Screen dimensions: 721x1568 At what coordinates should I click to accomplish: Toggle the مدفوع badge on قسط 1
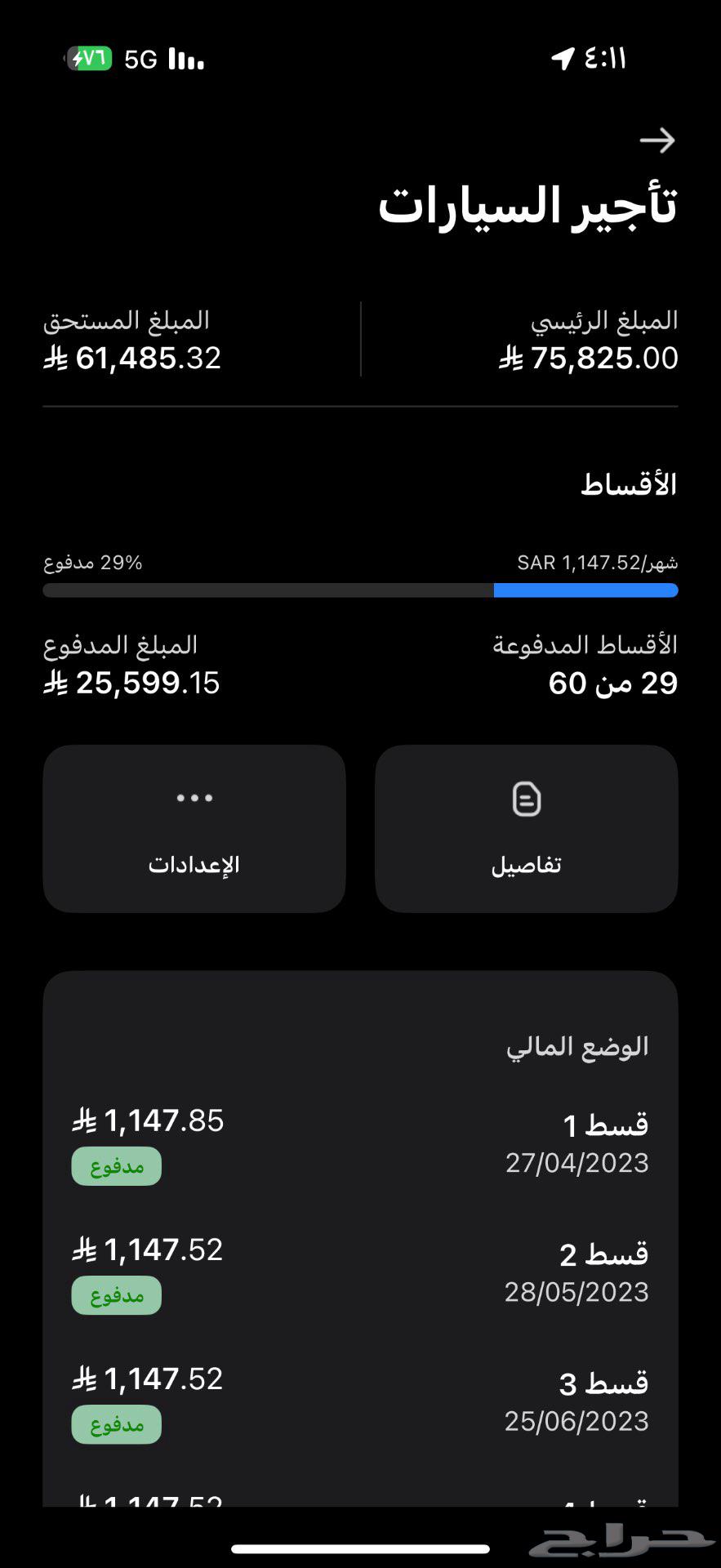point(116,1166)
